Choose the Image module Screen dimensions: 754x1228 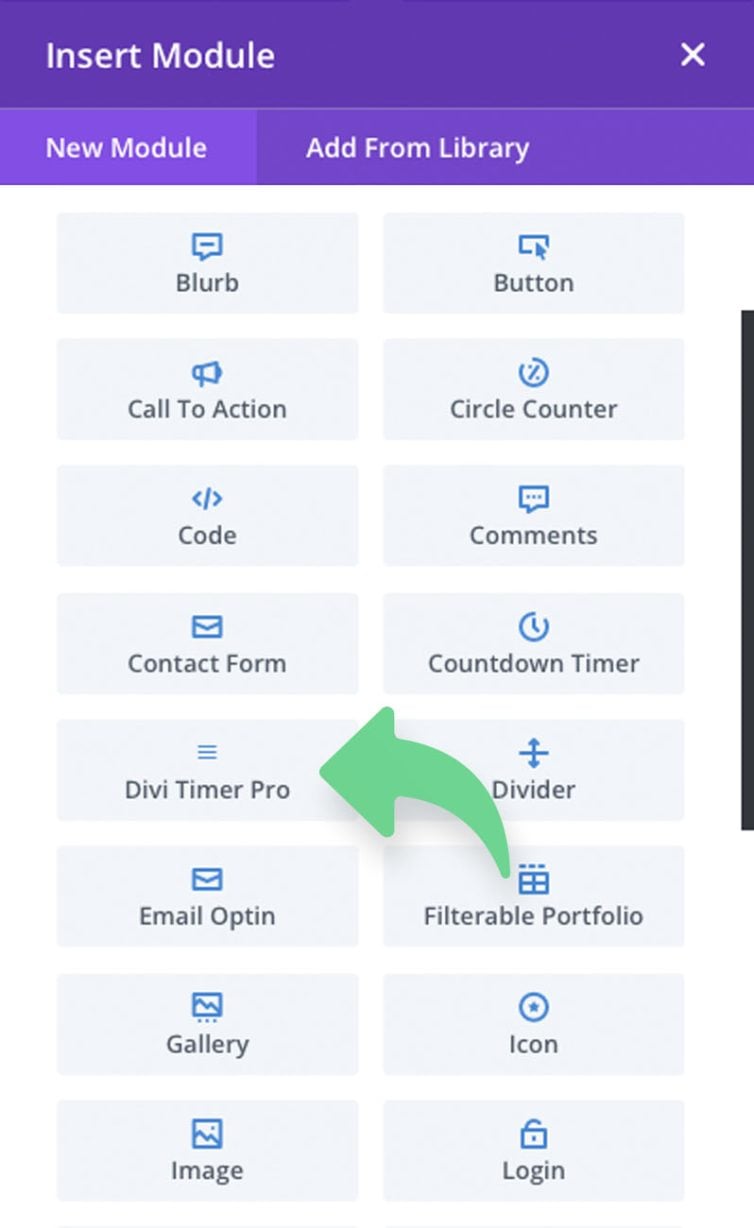(x=207, y=1150)
